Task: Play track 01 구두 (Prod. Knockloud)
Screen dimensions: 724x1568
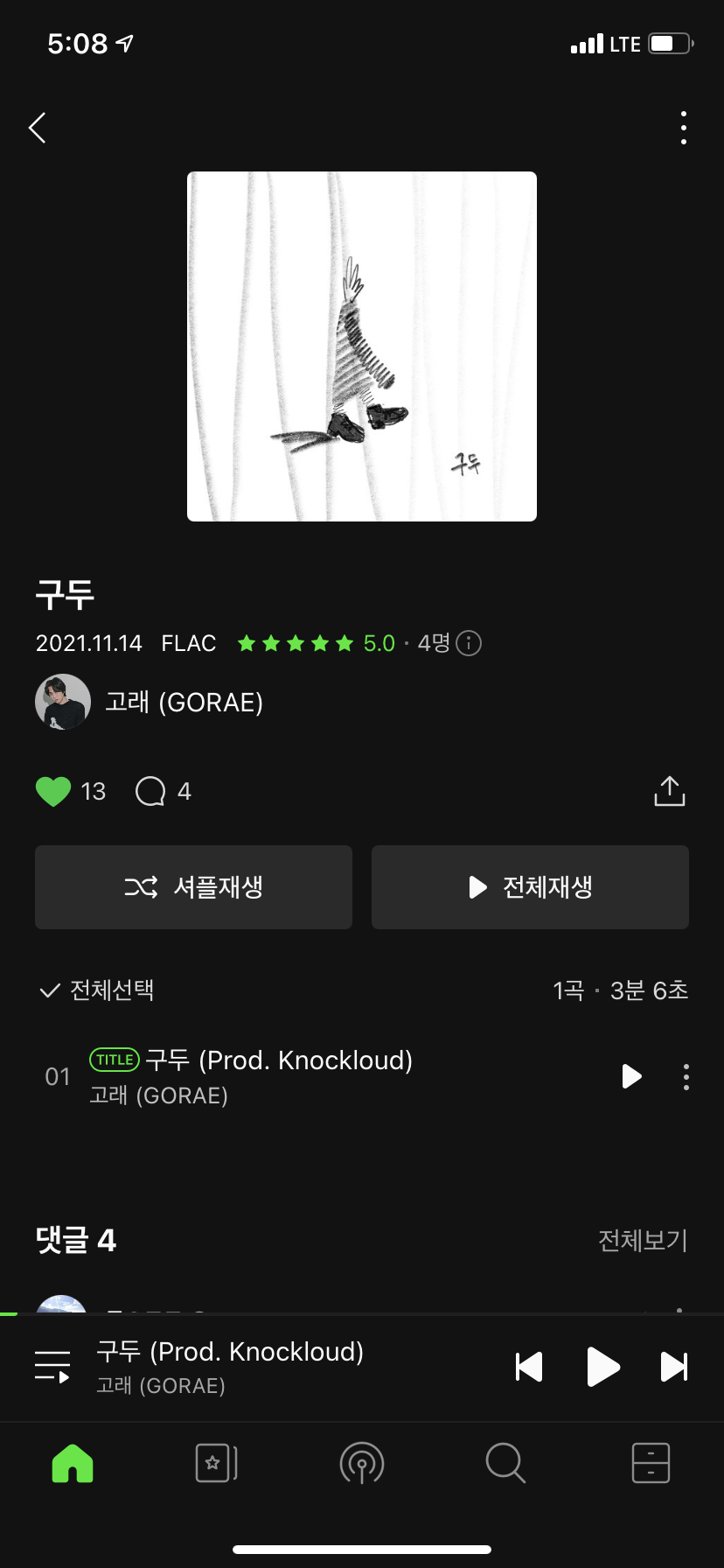Action: point(630,1076)
